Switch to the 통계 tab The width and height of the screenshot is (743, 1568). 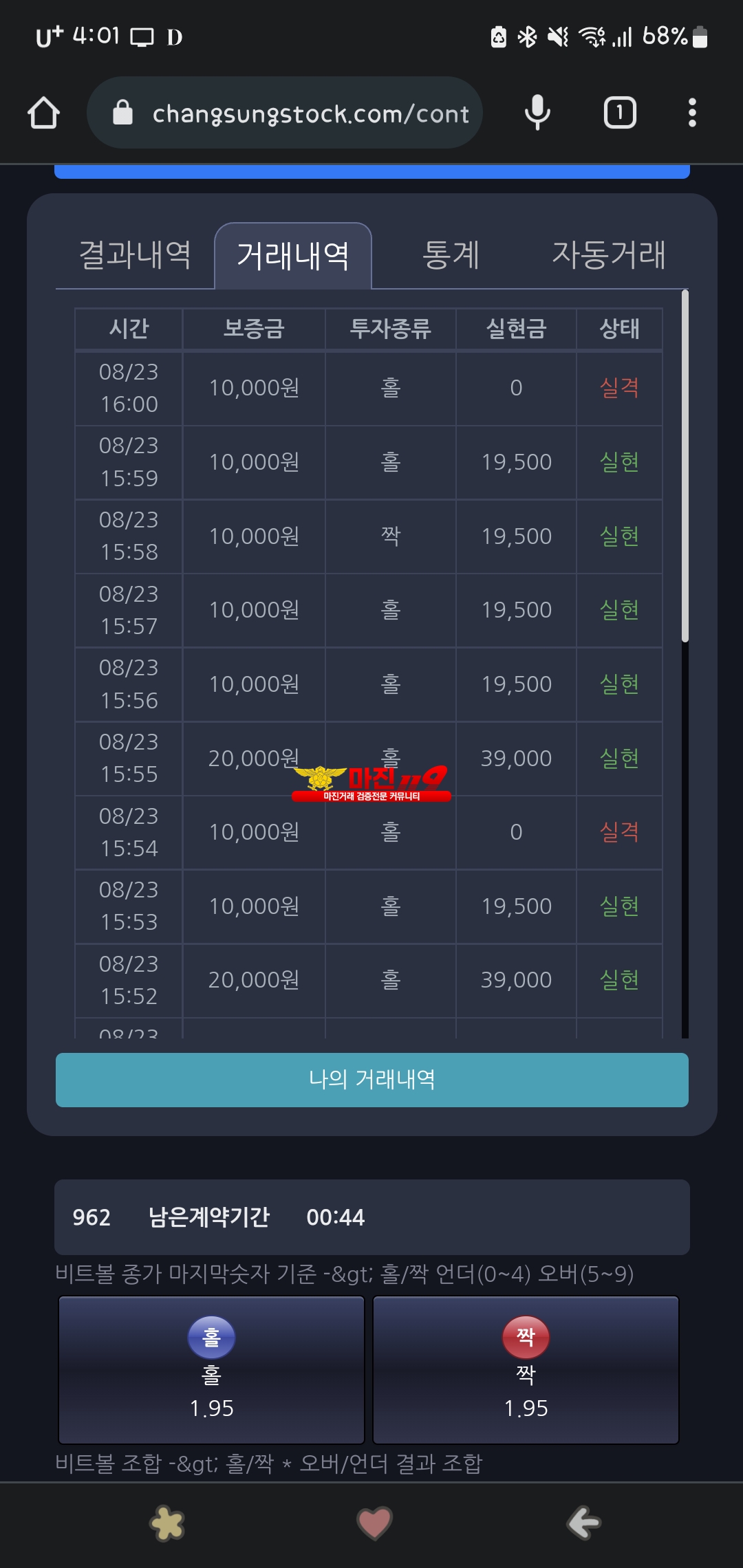tap(451, 255)
